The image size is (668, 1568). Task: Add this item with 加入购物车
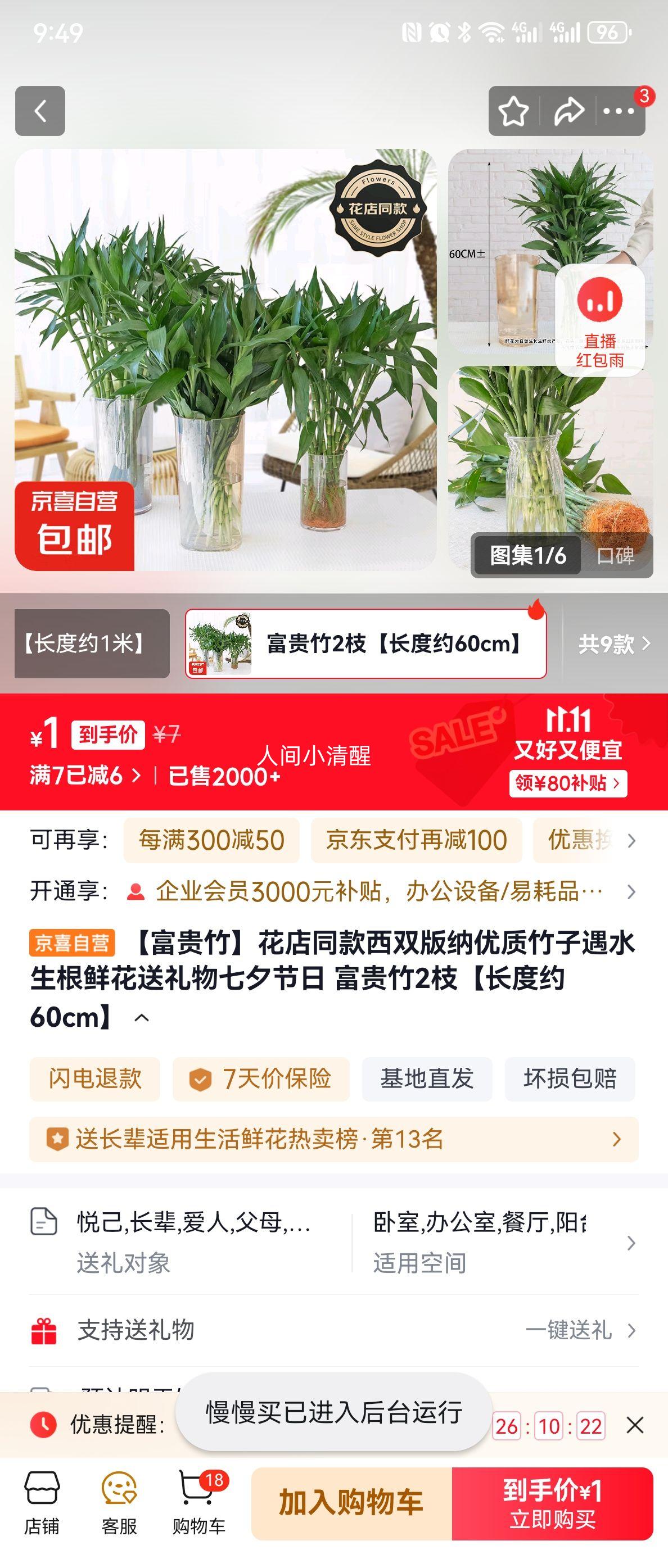pos(351,1503)
